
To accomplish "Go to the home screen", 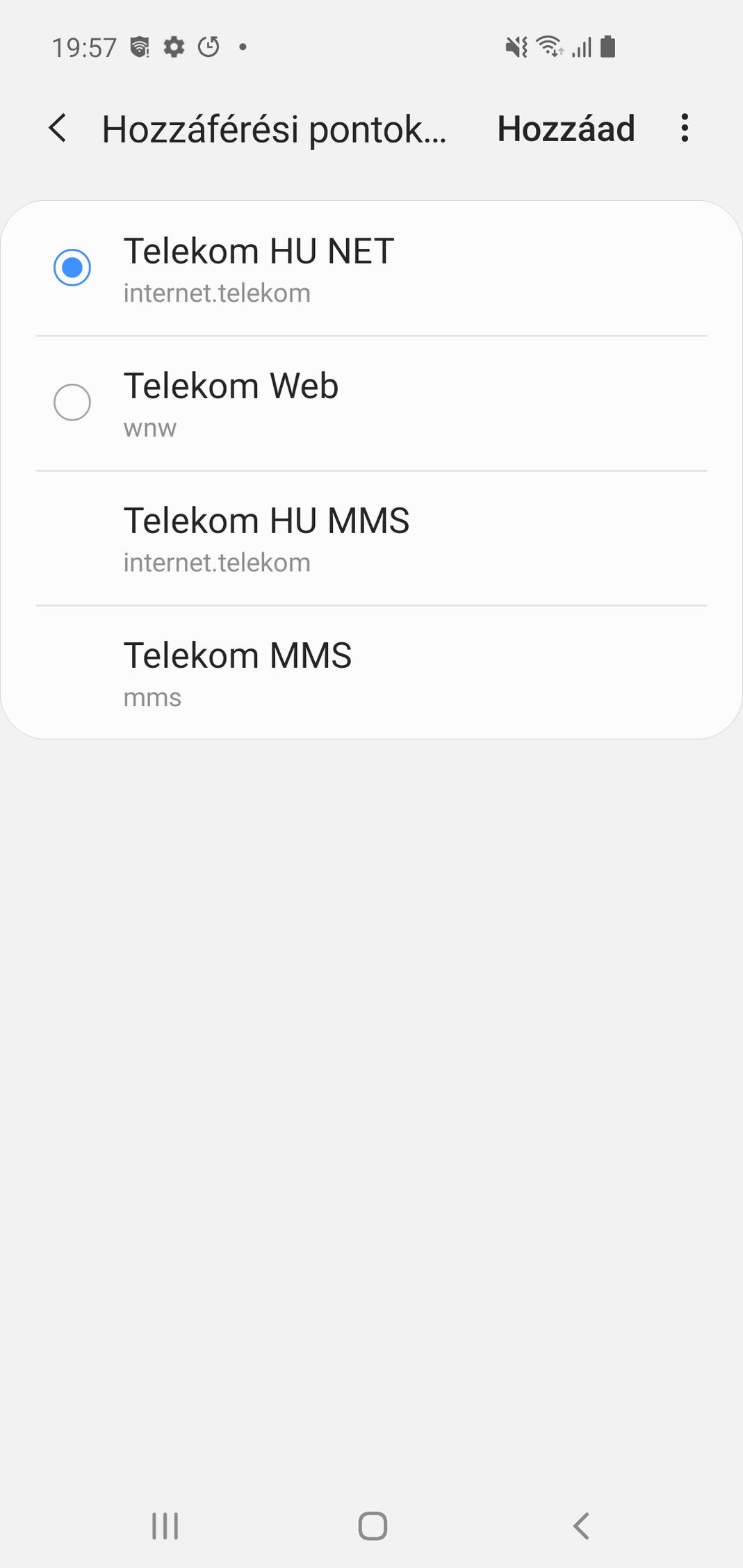I will click(x=373, y=1526).
